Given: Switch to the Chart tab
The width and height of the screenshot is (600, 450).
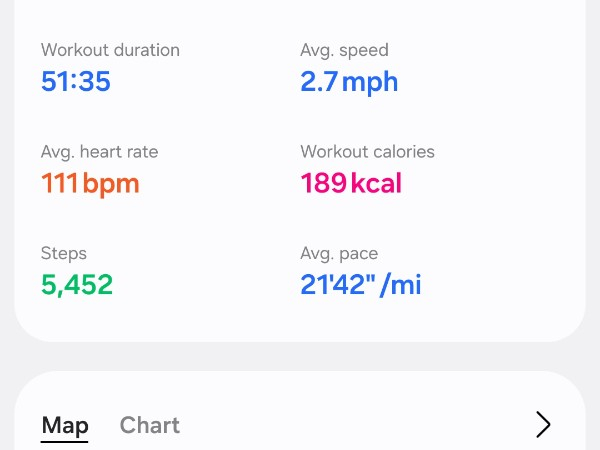Looking at the screenshot, I should click(149, 425).
